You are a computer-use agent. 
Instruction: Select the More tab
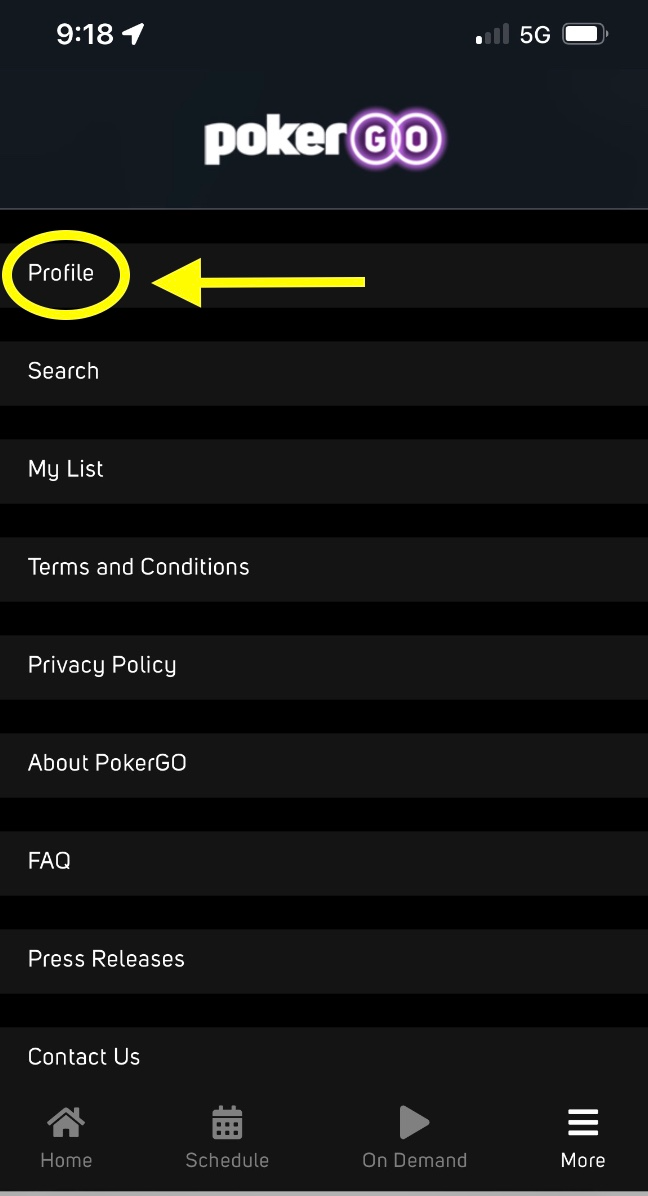click(x=583, y=1137)
